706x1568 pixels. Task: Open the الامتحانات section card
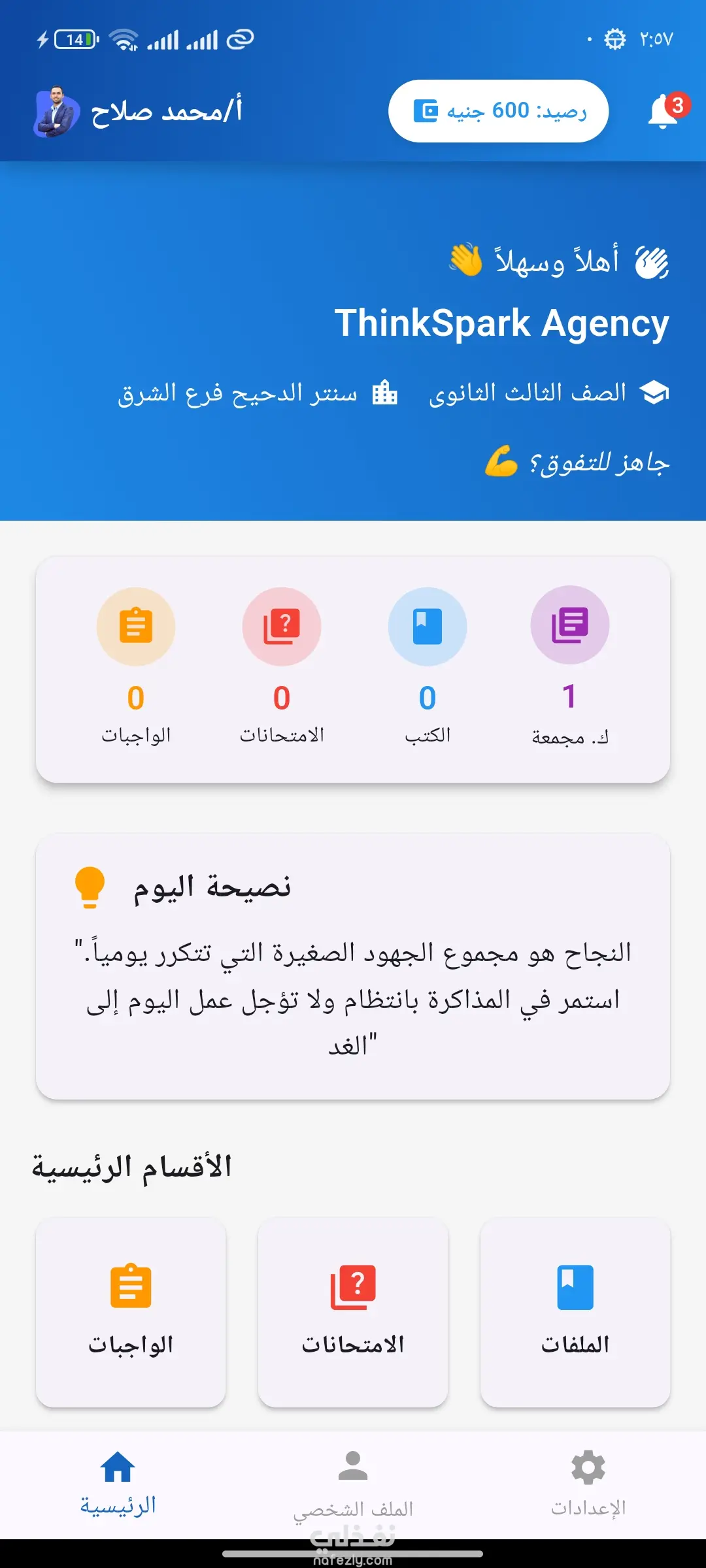click(x=353, y=1311)
